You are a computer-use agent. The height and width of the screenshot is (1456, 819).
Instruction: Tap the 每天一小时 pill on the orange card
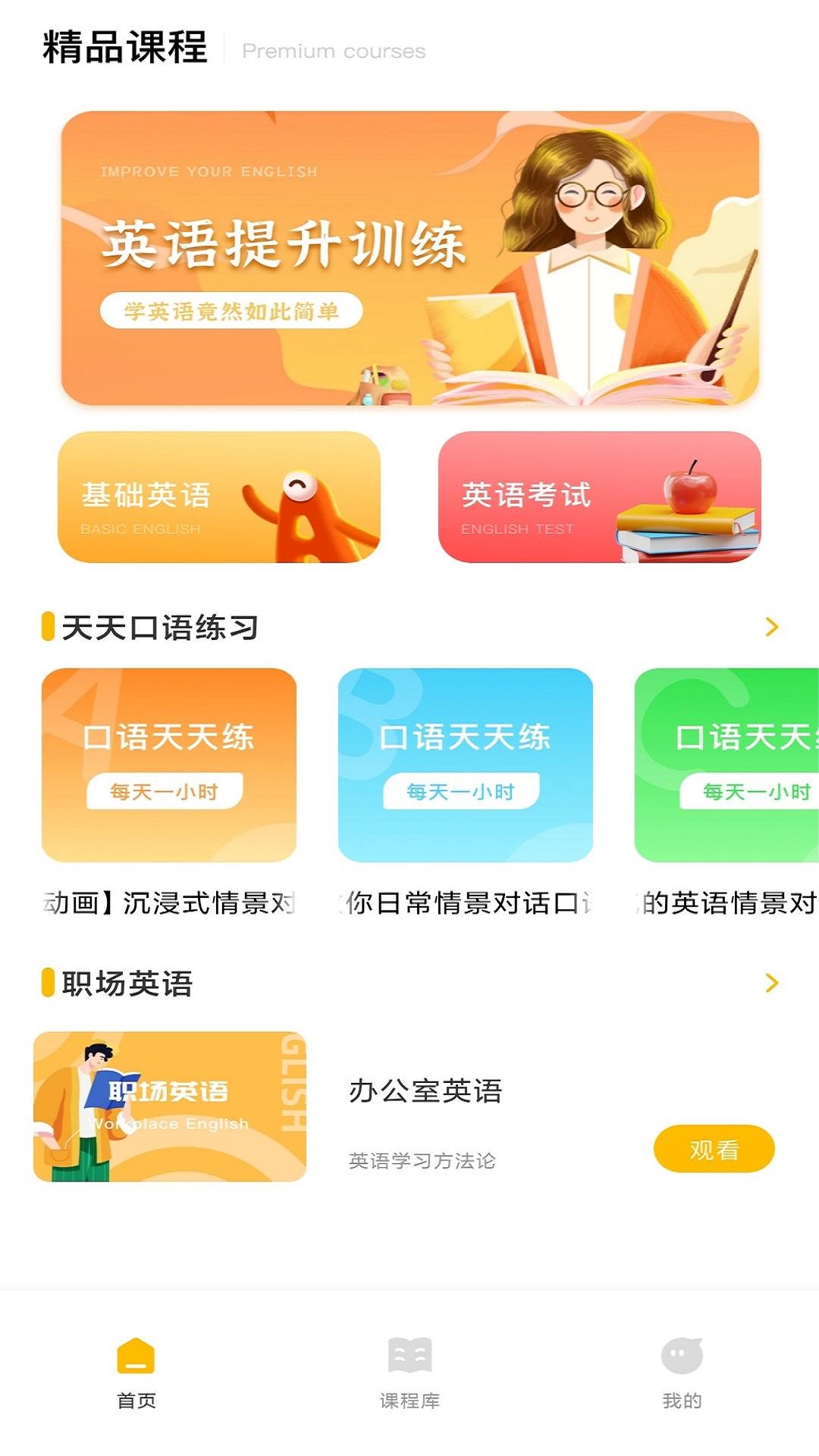pos(165,792)
